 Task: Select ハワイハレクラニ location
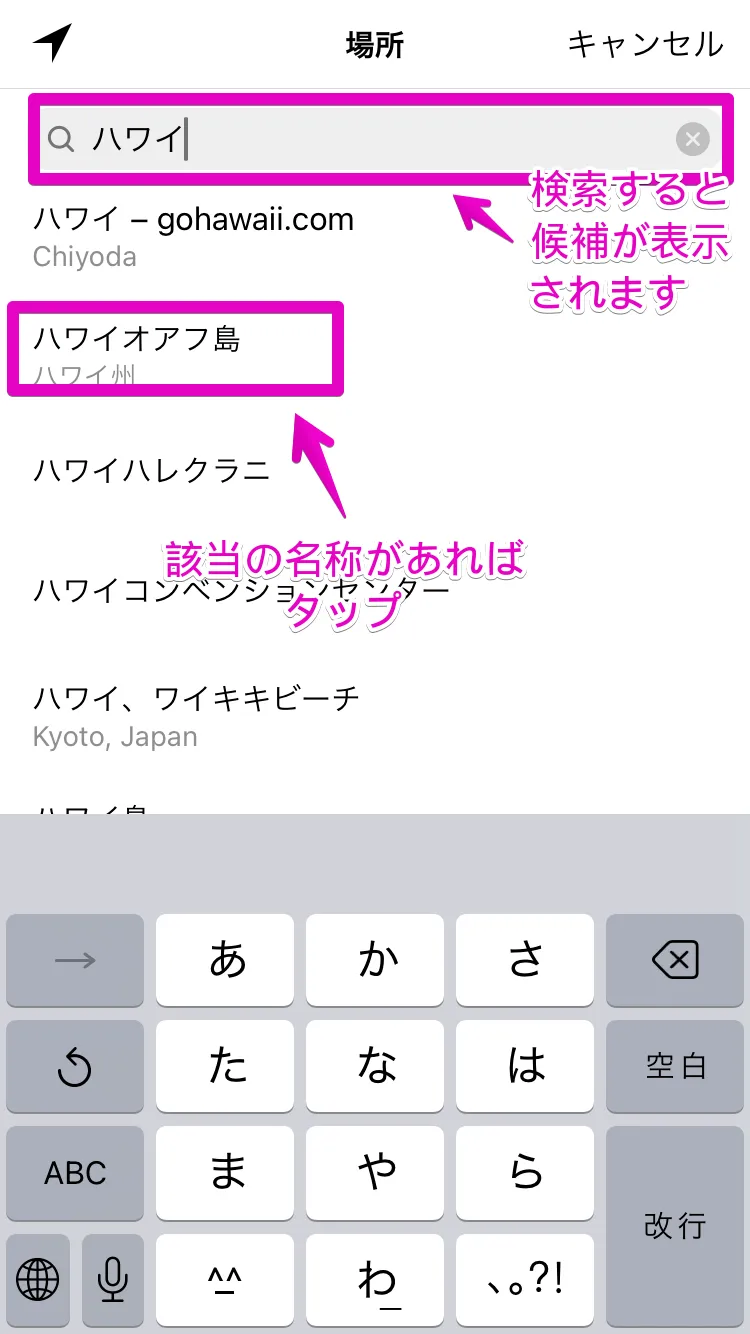(375, 470)
